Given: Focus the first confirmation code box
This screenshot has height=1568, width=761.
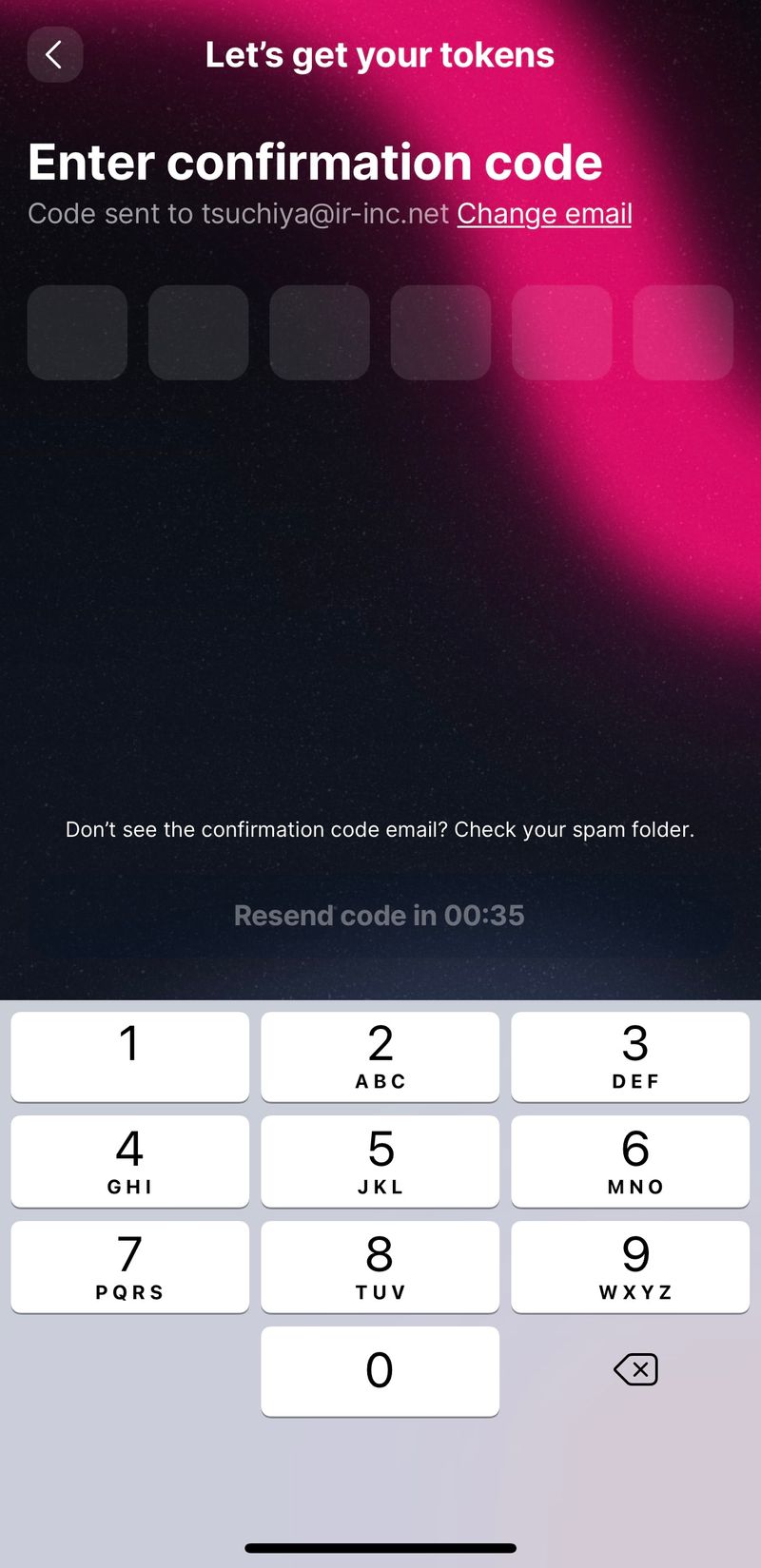Looking at the screenshot, I should click(77, 333).
